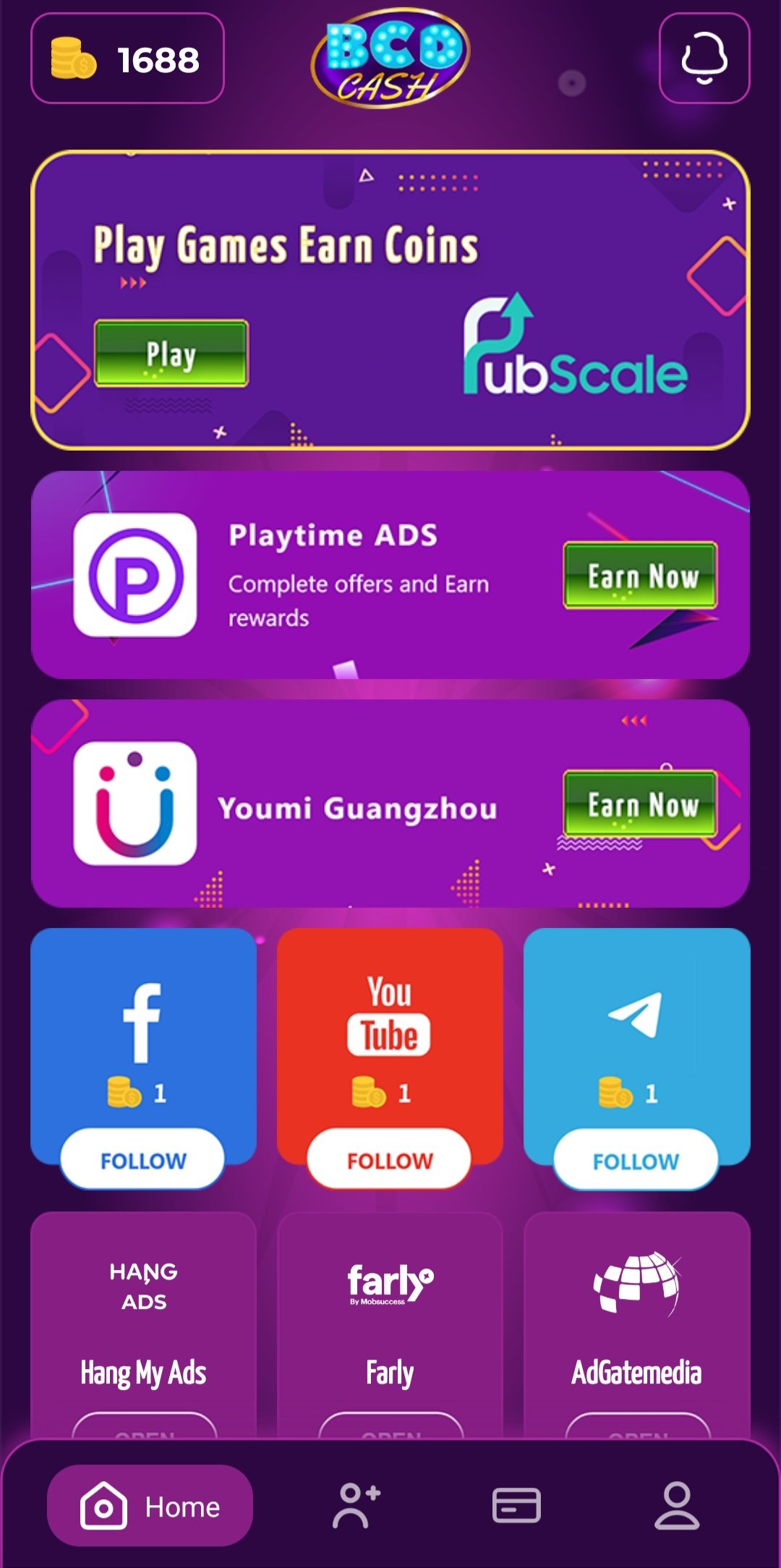Go to the profile tab
Image resolution: width=781 pixels, height=1568 pixels.
(677, 1507)
